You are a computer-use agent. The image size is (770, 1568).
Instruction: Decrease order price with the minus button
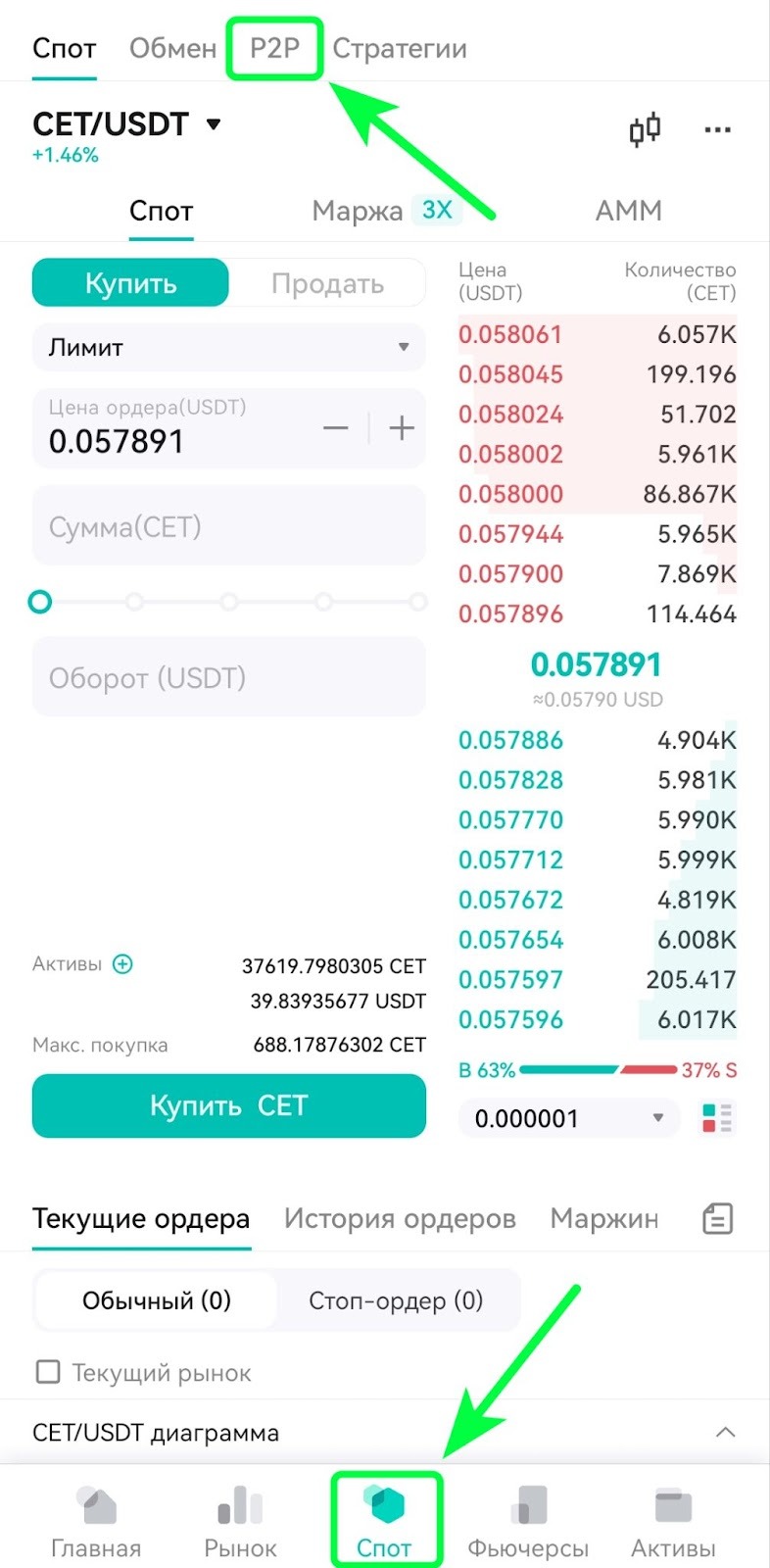point(336,428)
